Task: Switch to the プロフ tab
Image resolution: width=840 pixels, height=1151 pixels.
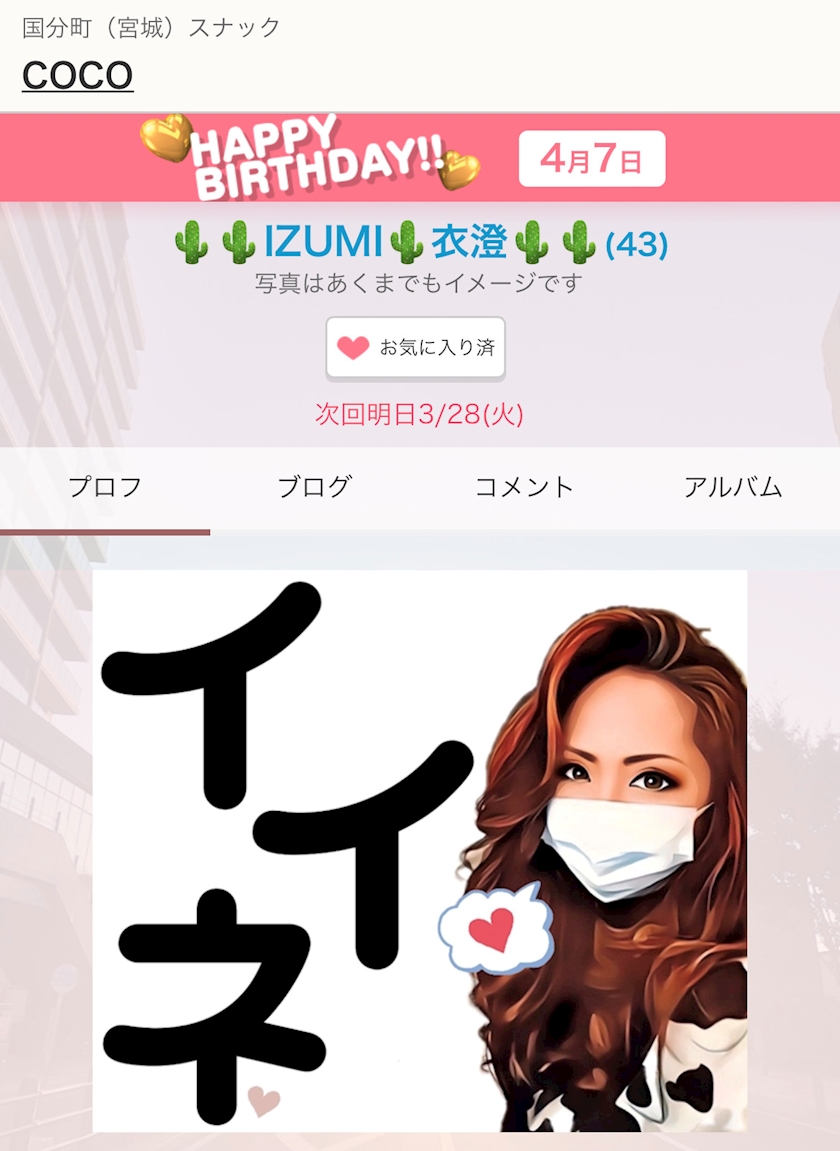Action: 105,487
